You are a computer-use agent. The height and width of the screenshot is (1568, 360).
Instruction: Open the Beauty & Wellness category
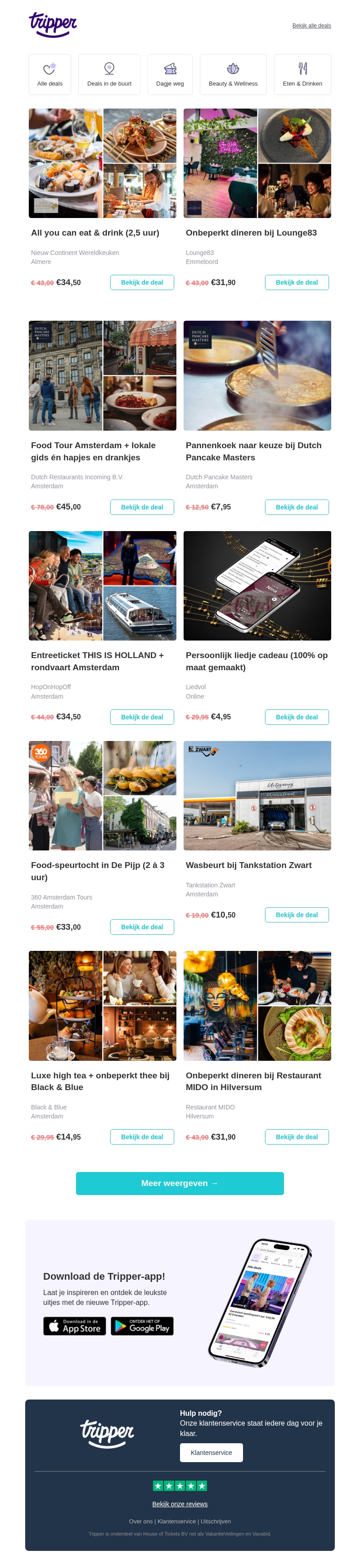[x=233, y=75]
